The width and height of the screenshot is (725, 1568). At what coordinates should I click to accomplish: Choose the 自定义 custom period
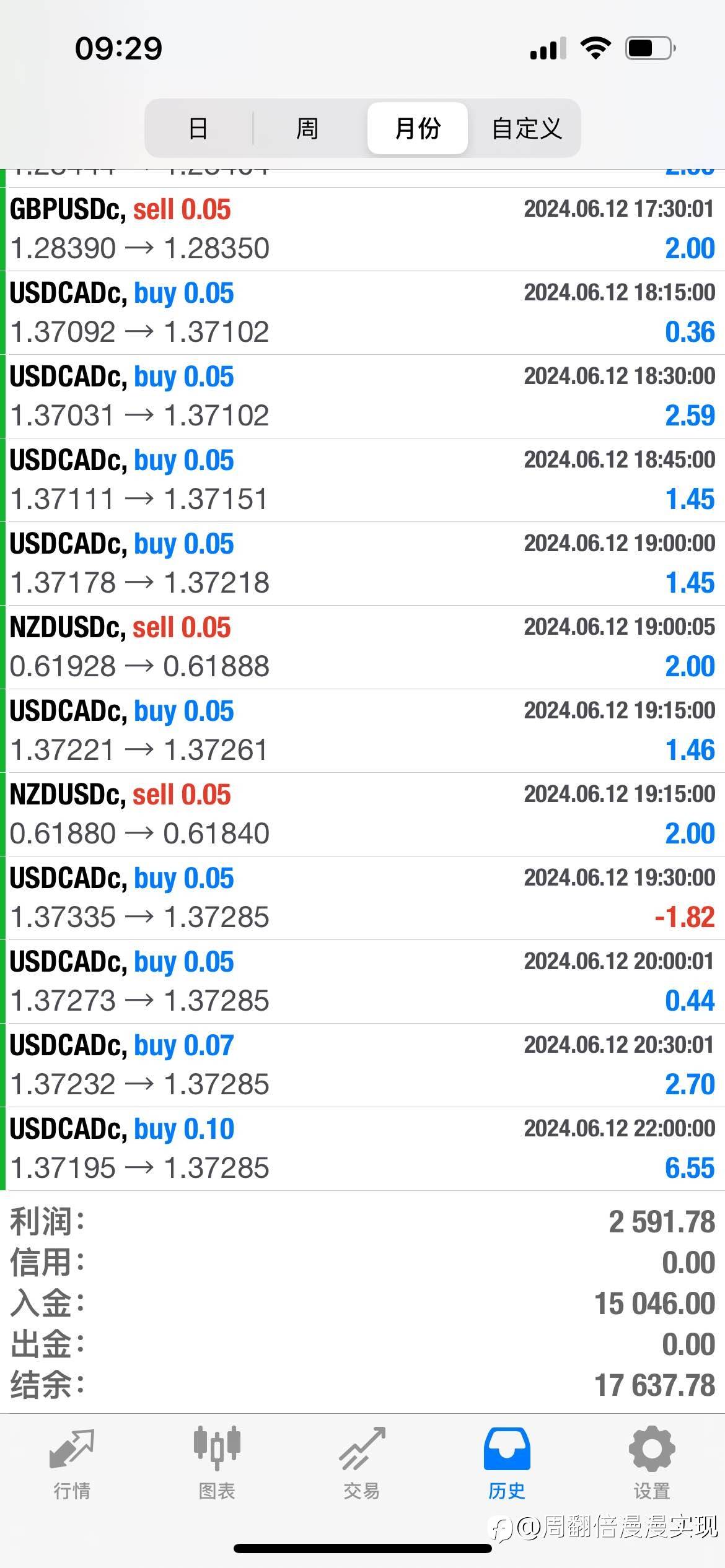(527, 128)
